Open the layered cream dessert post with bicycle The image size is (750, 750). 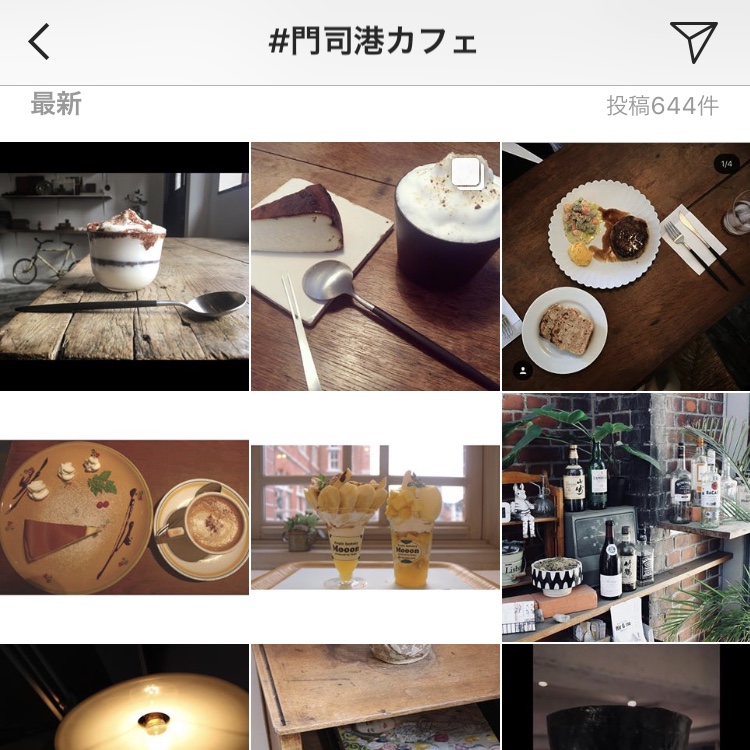pos(124,266)
